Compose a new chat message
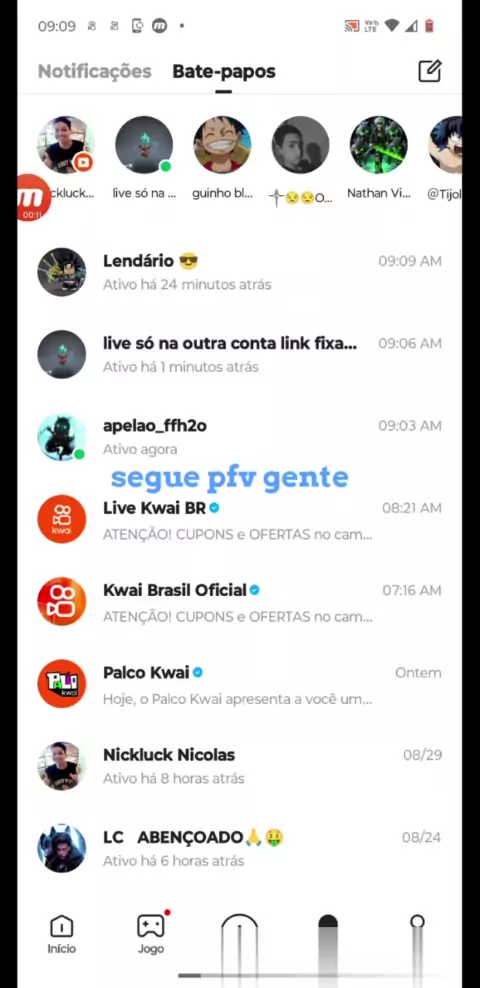 (430, 71)
